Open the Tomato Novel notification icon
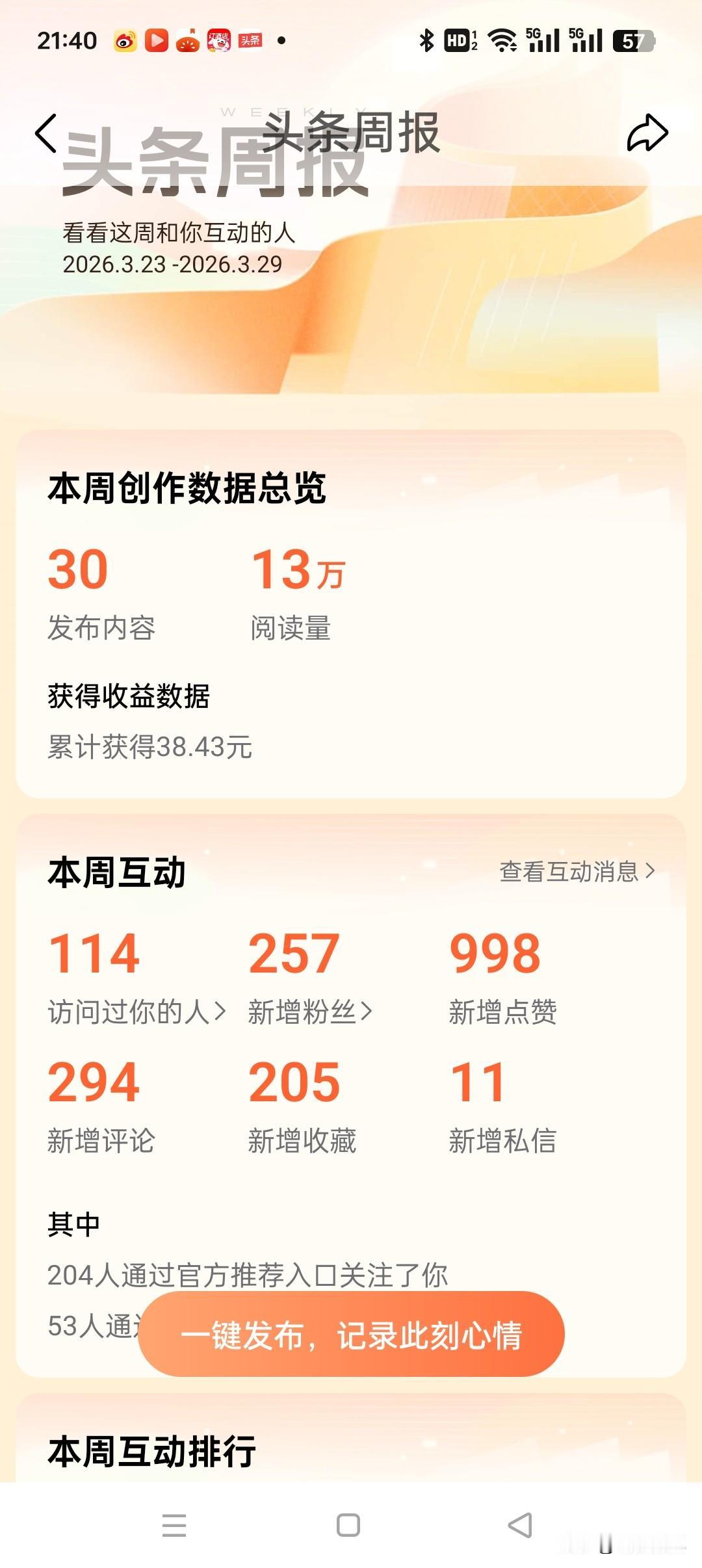 click(x=188, y=40)
